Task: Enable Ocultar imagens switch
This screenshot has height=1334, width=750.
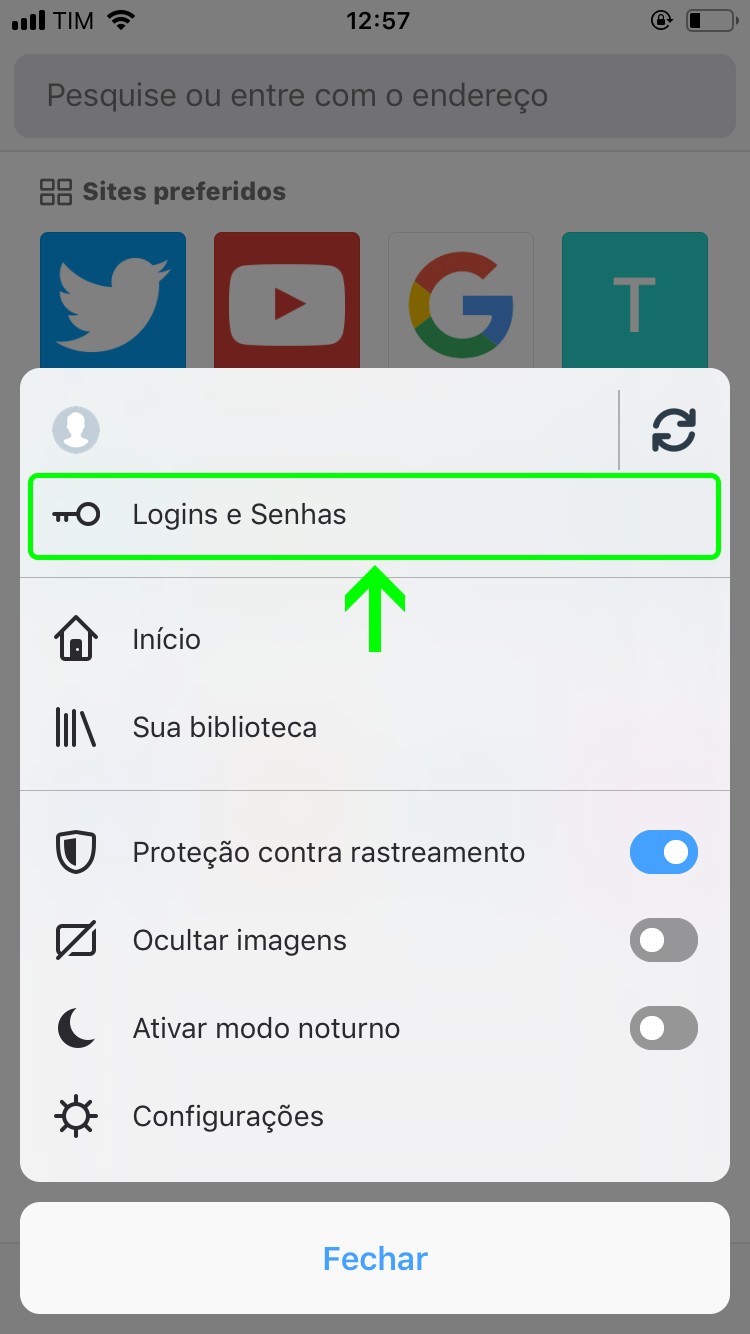Action: tap(663, 940)
